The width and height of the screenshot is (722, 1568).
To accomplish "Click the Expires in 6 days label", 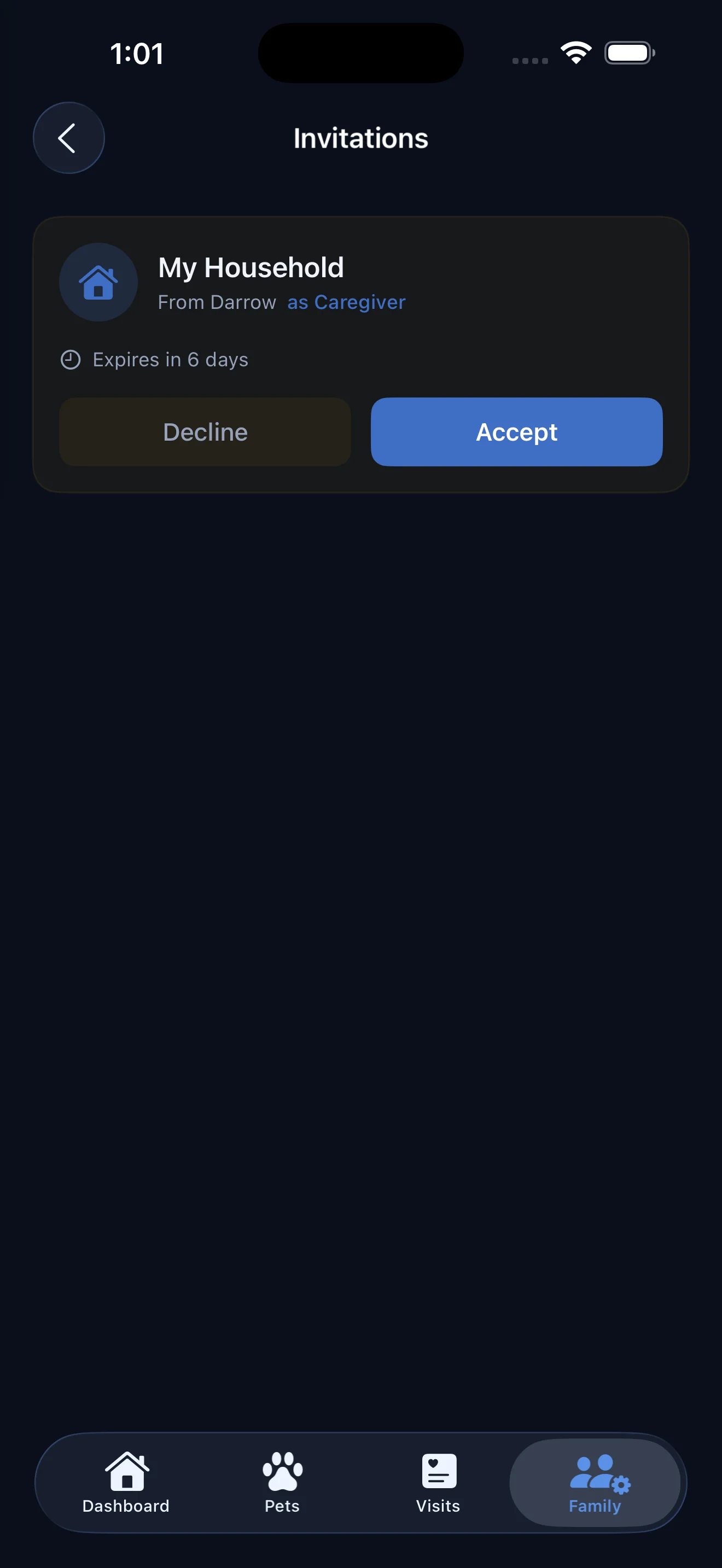I will [170, 359].
